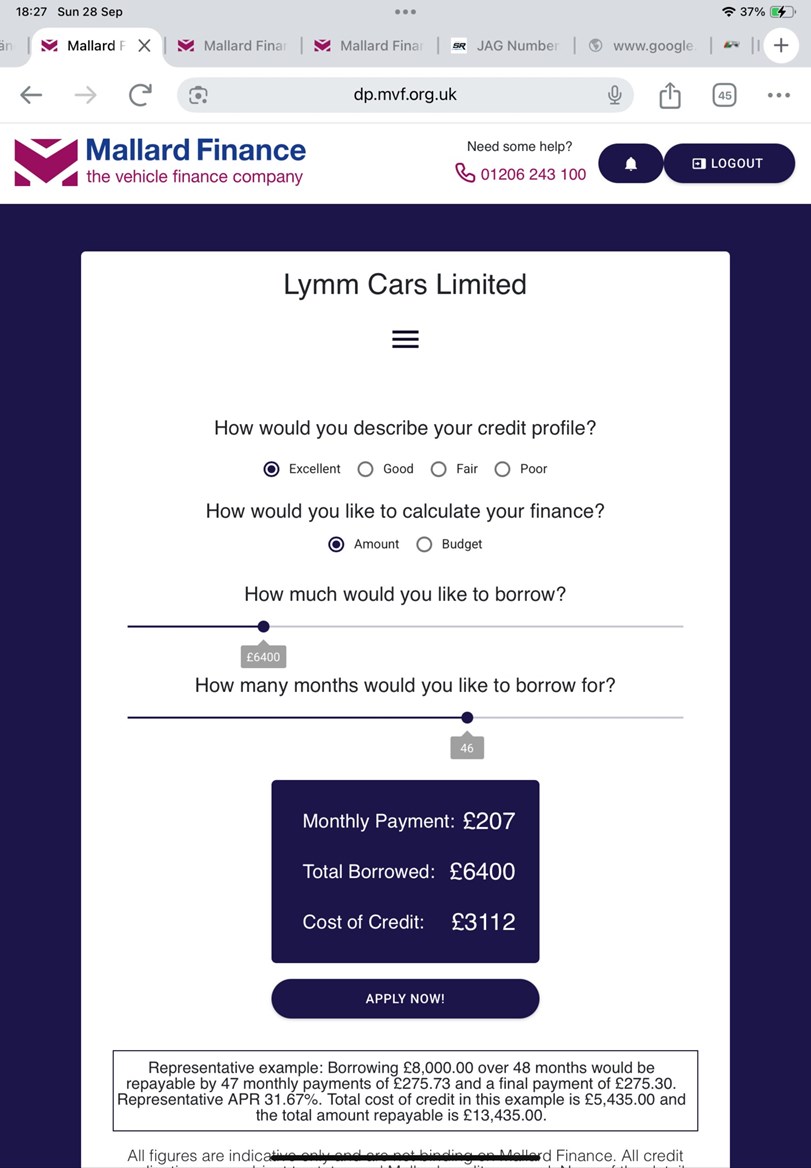Select the Good credit profile
The width and height of the screenshot is (811, 1168).
pos(366,469)
